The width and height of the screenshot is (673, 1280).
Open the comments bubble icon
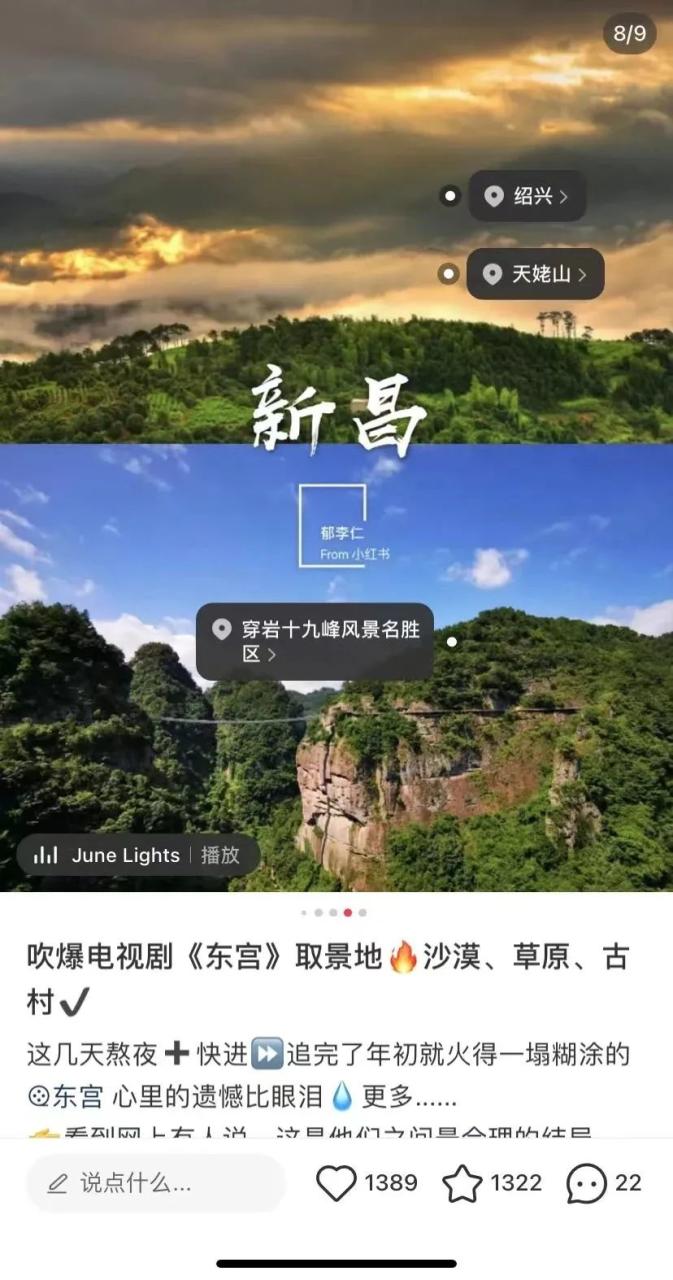587,1183
